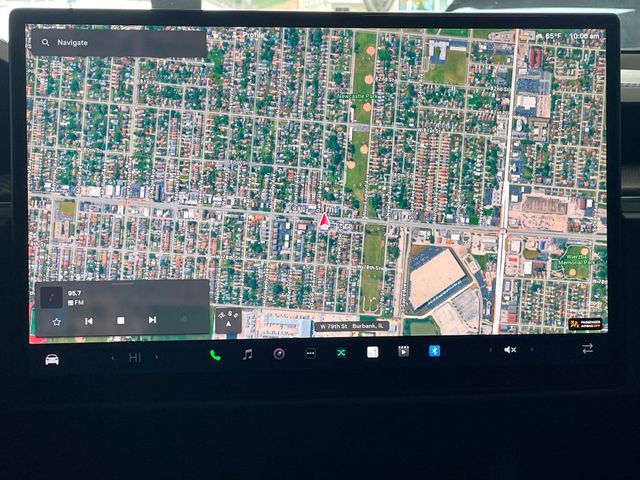Skip to the next radio station
Viewport: 640px width, 480px height.
152,321
